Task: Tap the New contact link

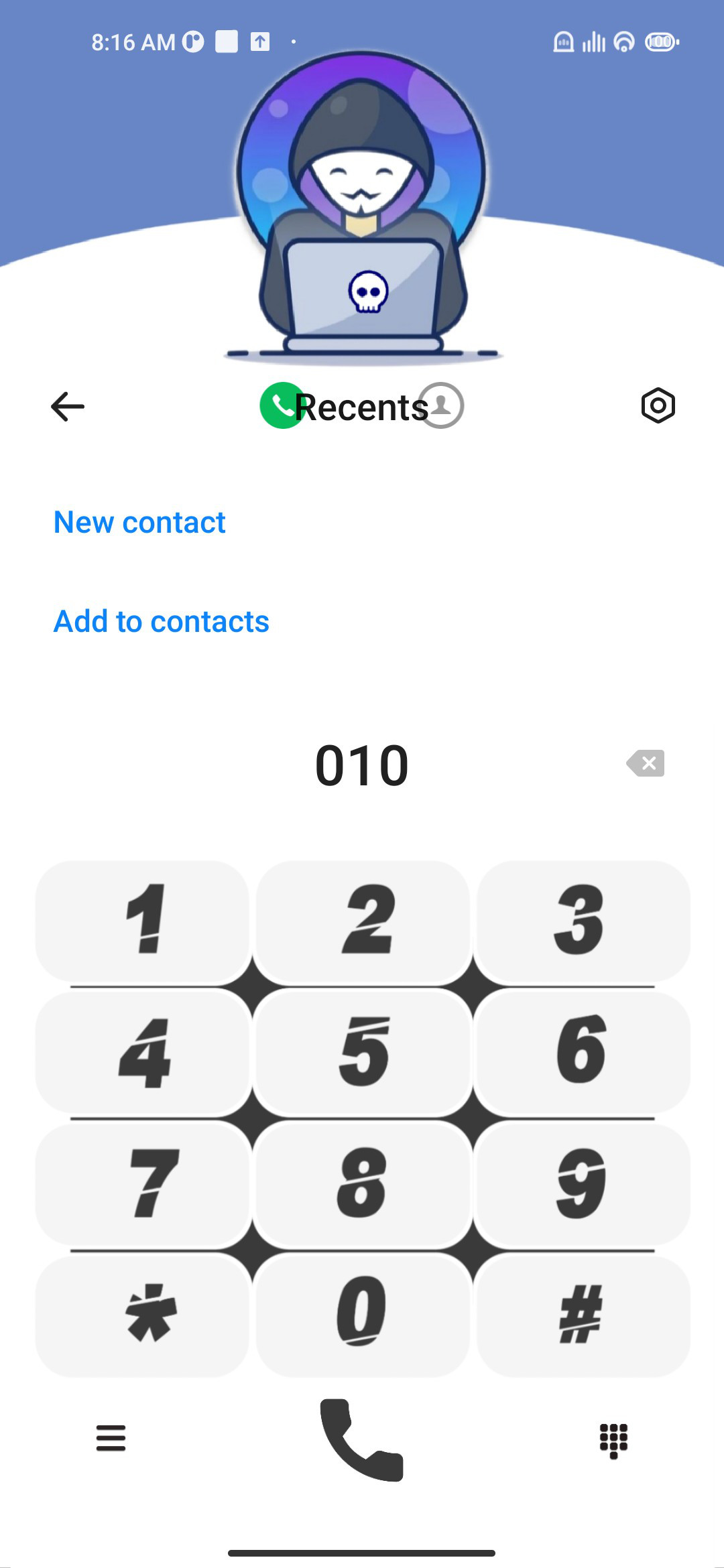Action: click(x=139, y=522)
